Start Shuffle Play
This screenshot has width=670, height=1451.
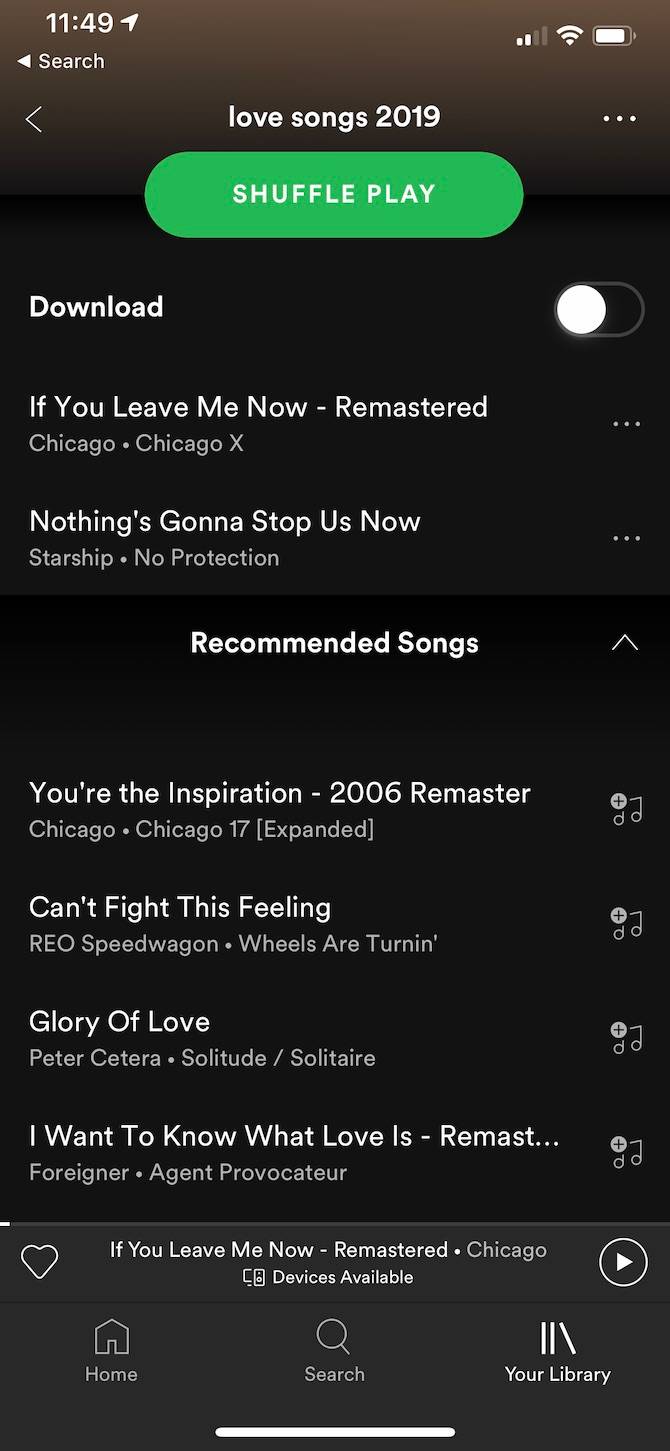(x=334, y=194)
